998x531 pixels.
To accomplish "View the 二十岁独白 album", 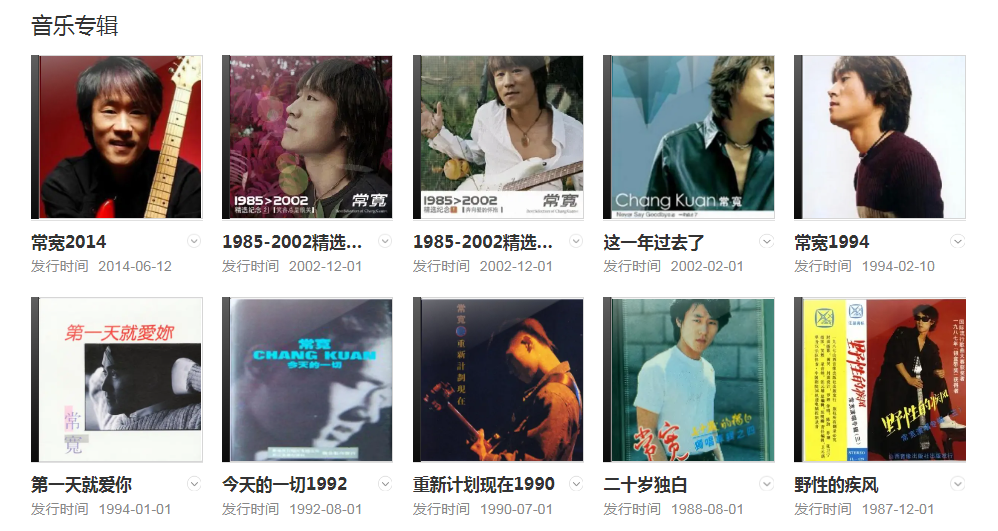I will tap(689, 380).
